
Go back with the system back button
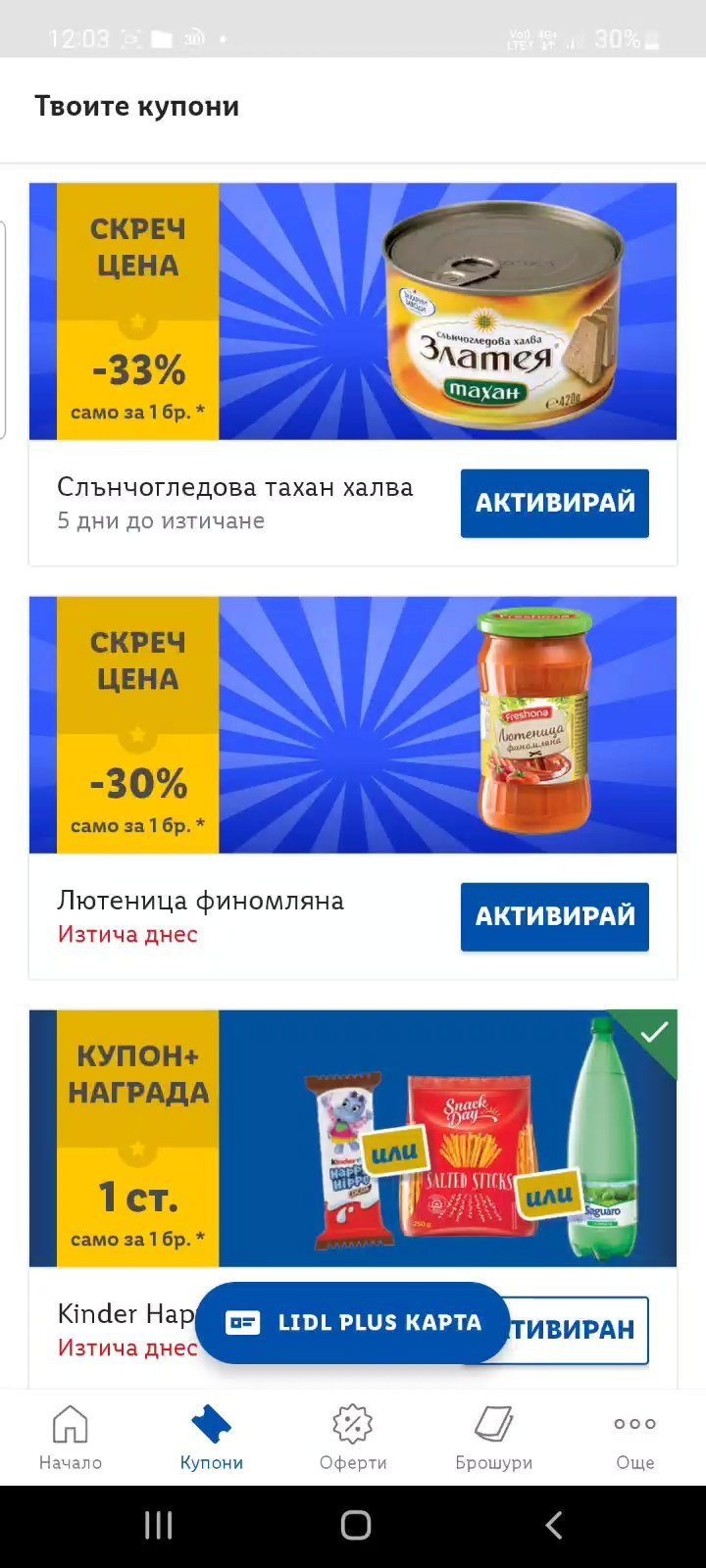click(553, 1525)
